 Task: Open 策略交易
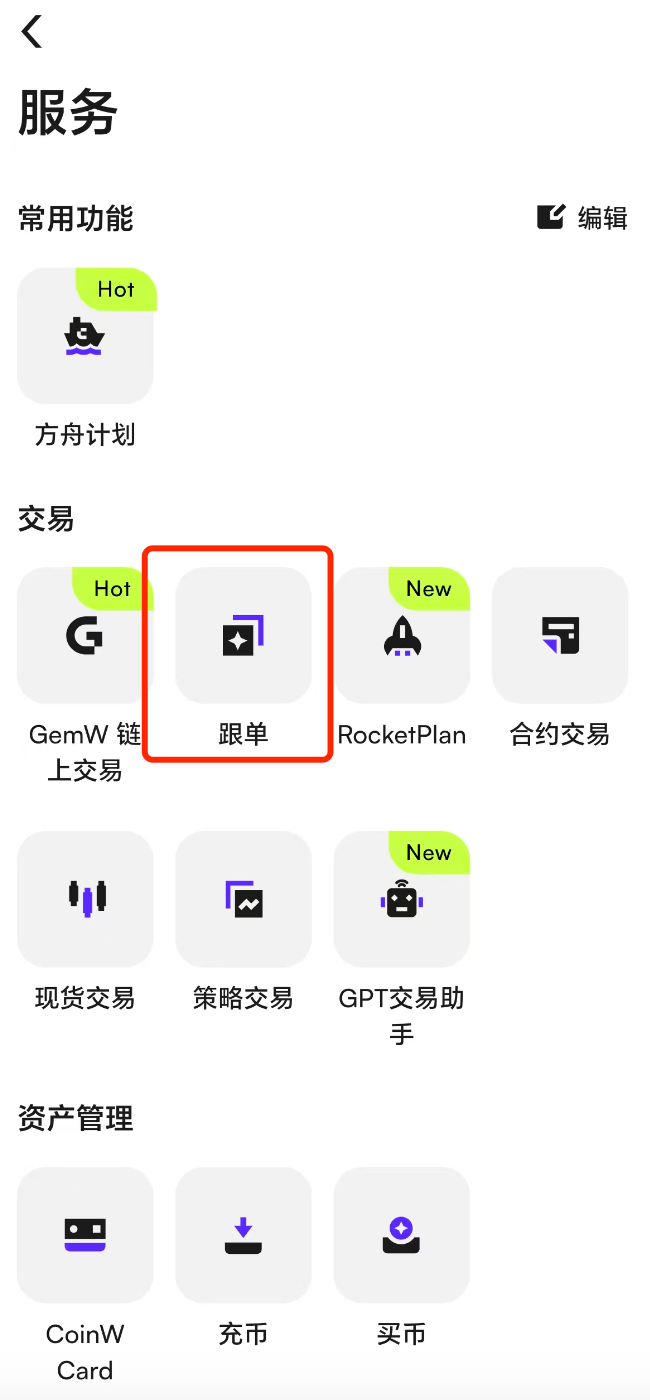tap(243, 899)
